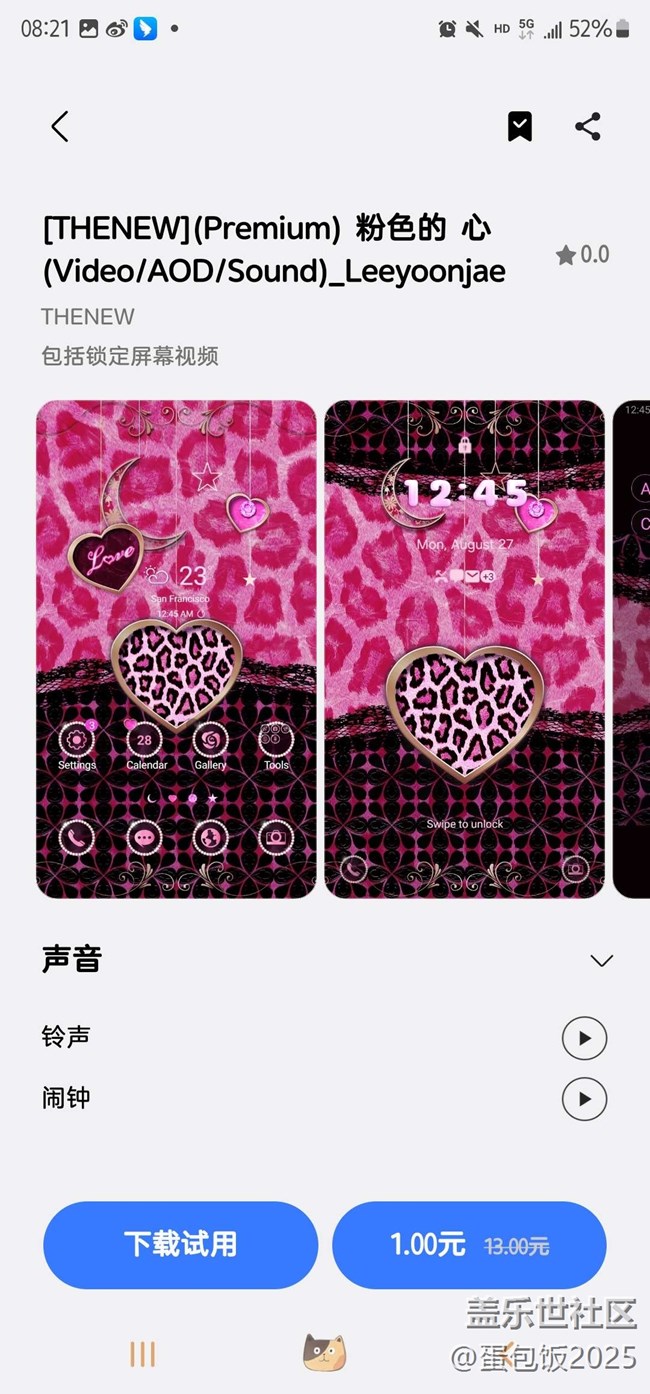Viewport: 650px width, 1394px height.
Task: Collapse the 声音 section
Action: point(601,961)
